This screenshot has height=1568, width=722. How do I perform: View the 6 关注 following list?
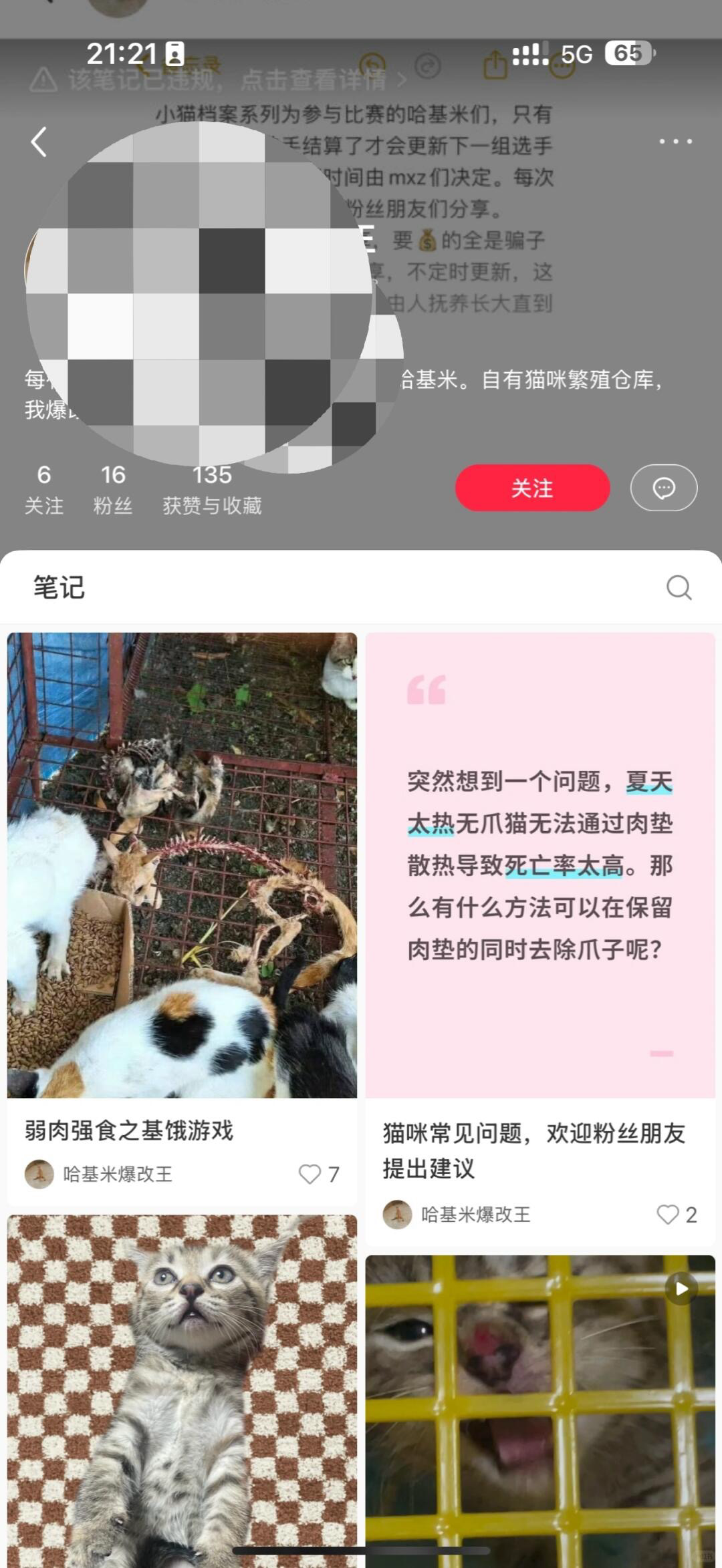click(x=44, y=489)
